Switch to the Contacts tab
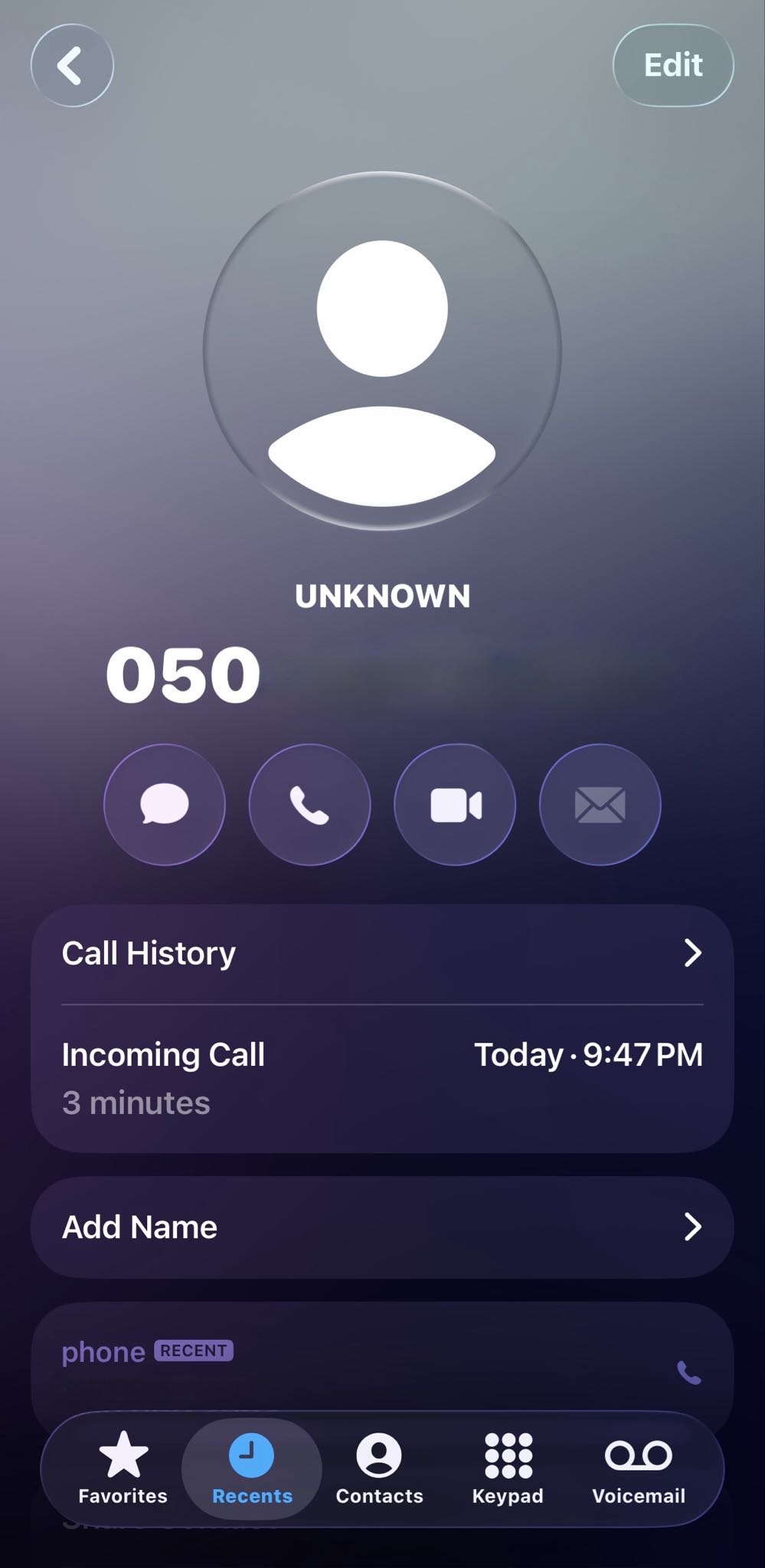Viewport: 765px width, 1568px height. pyautogui.click(x=379, y=1468)
